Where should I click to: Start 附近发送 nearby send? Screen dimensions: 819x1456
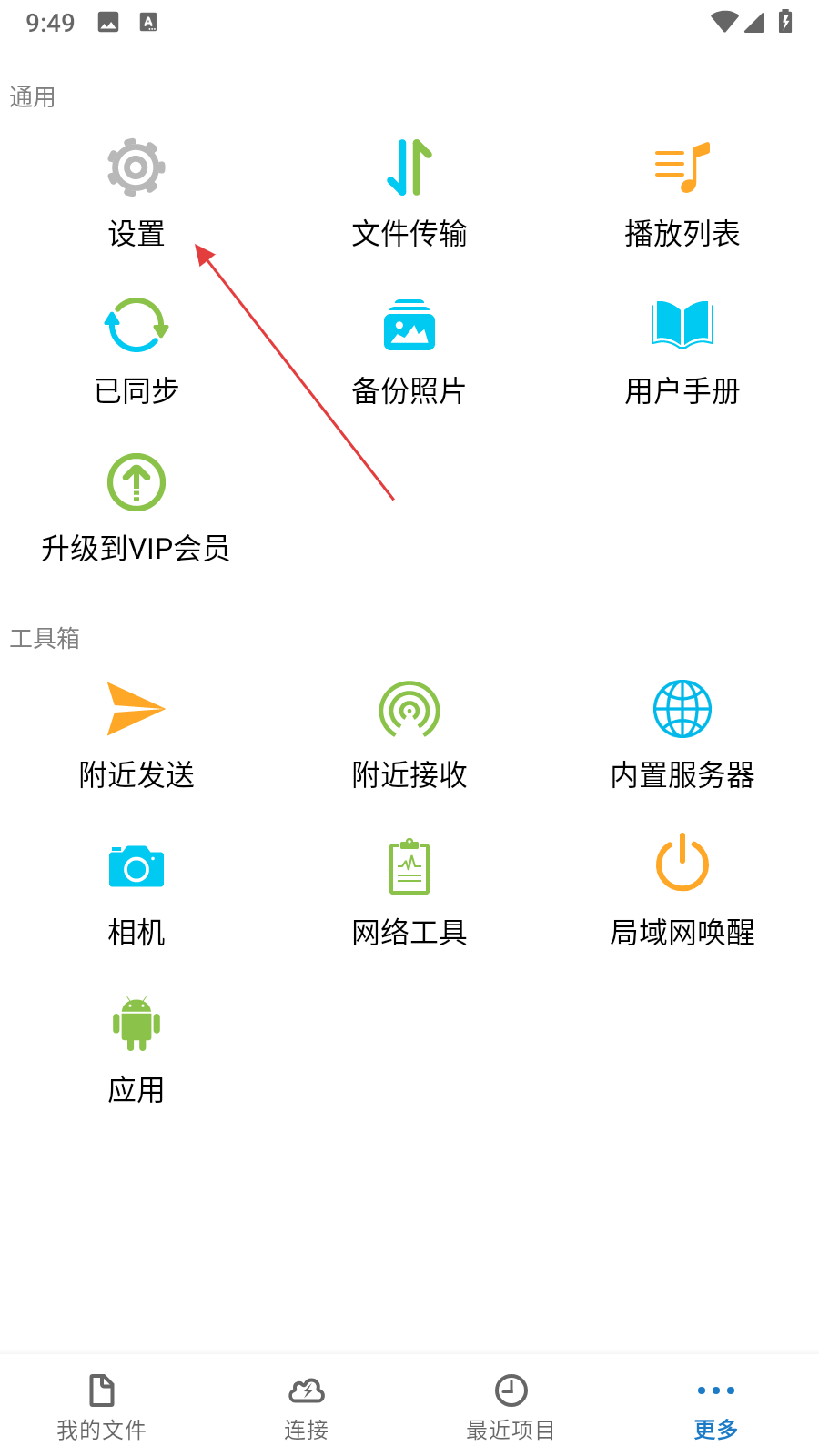(136, 733)
